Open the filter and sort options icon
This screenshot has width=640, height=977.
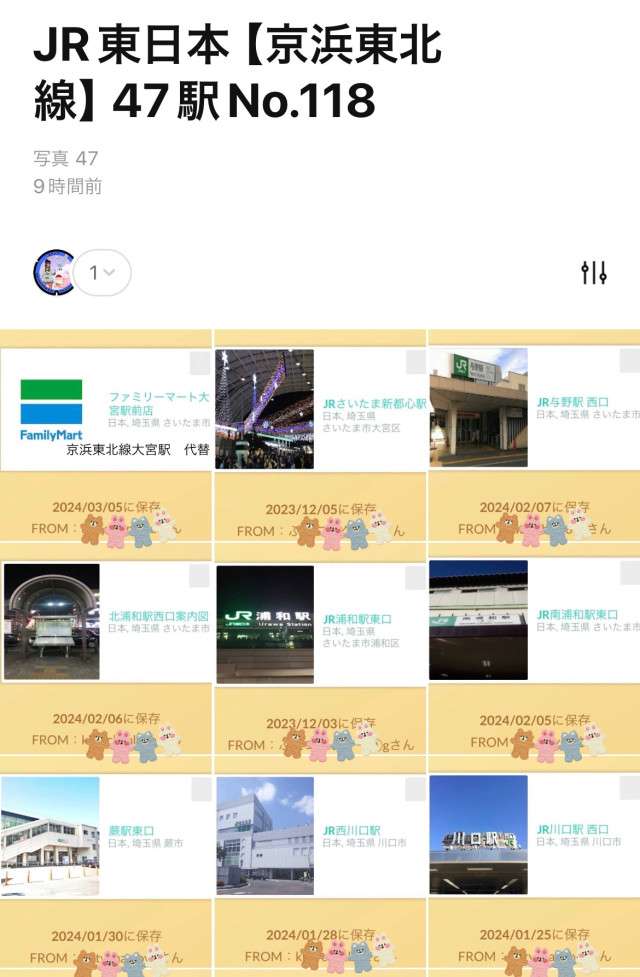point(594,272)
